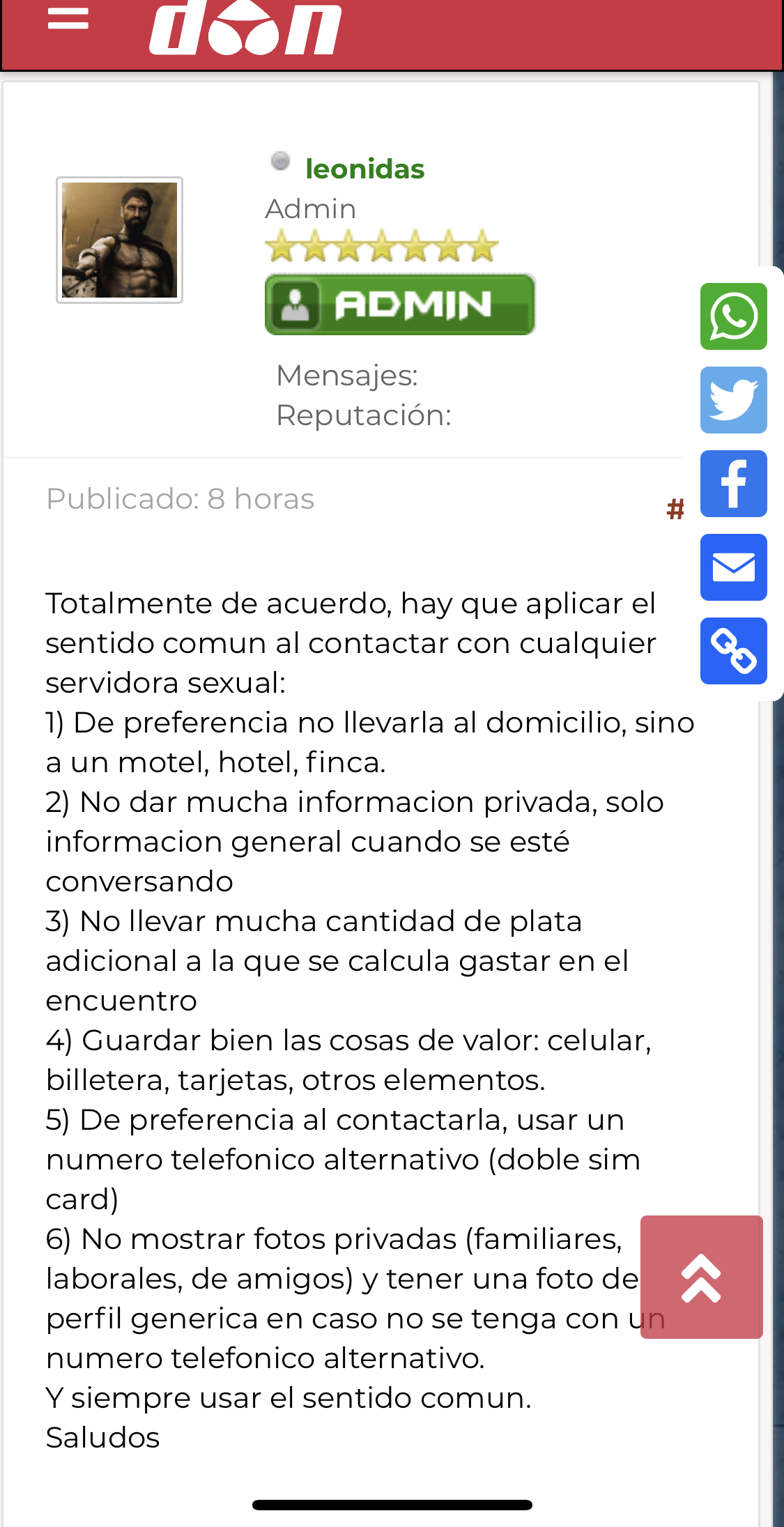
Task: View leonidas's avatar picture
Action: click(119, 240)
